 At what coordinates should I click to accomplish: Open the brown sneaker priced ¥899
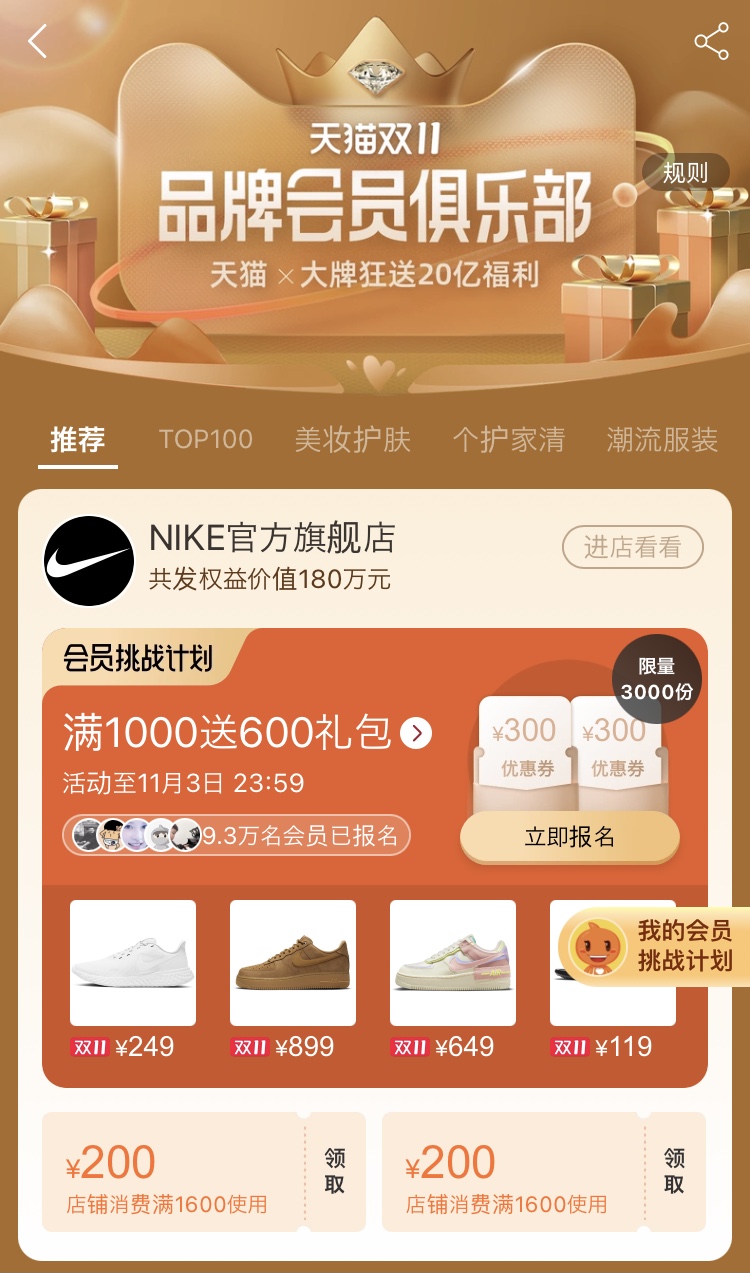click(x=293, y=963)
